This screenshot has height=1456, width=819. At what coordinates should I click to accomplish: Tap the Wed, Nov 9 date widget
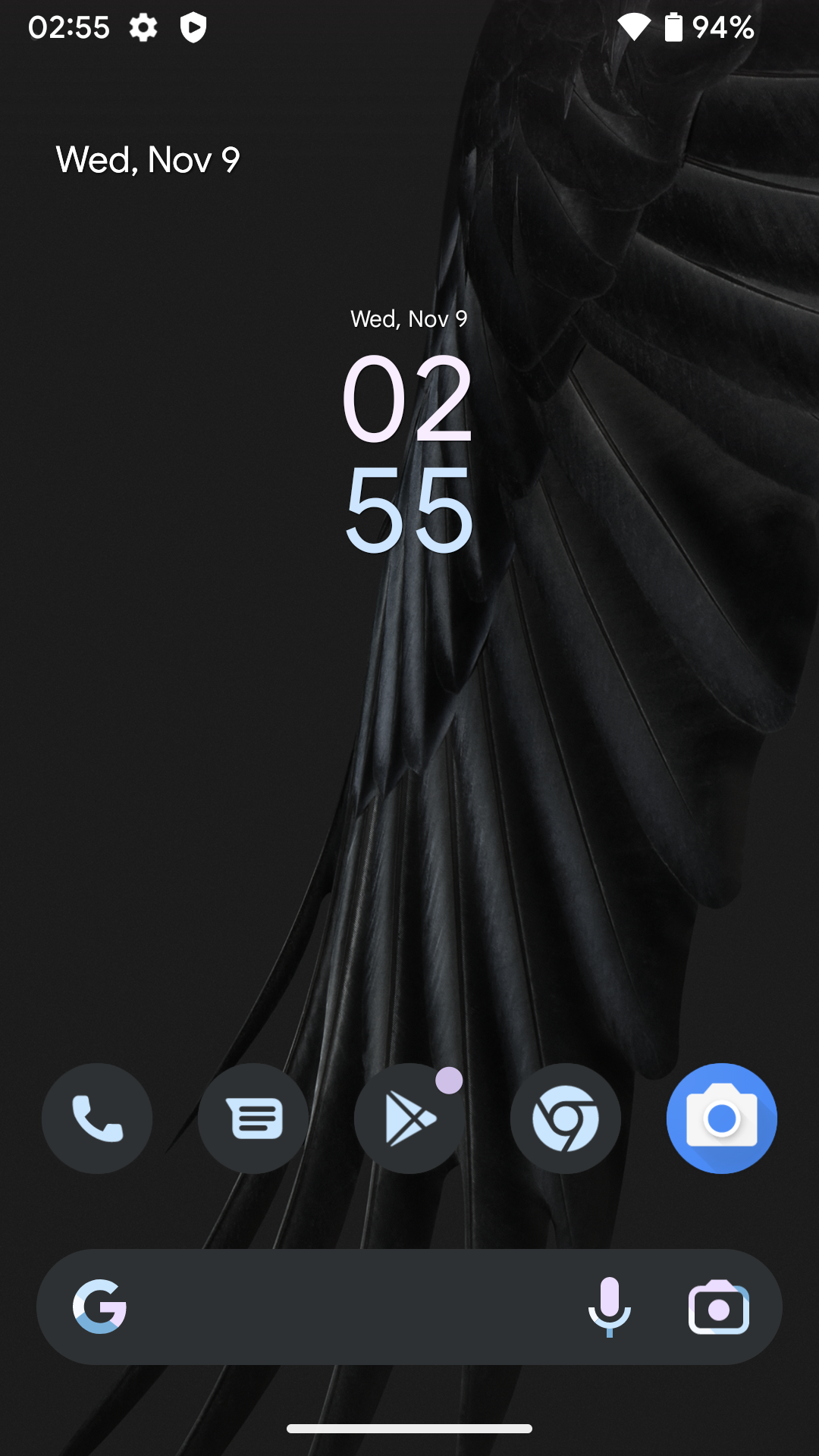148,160
